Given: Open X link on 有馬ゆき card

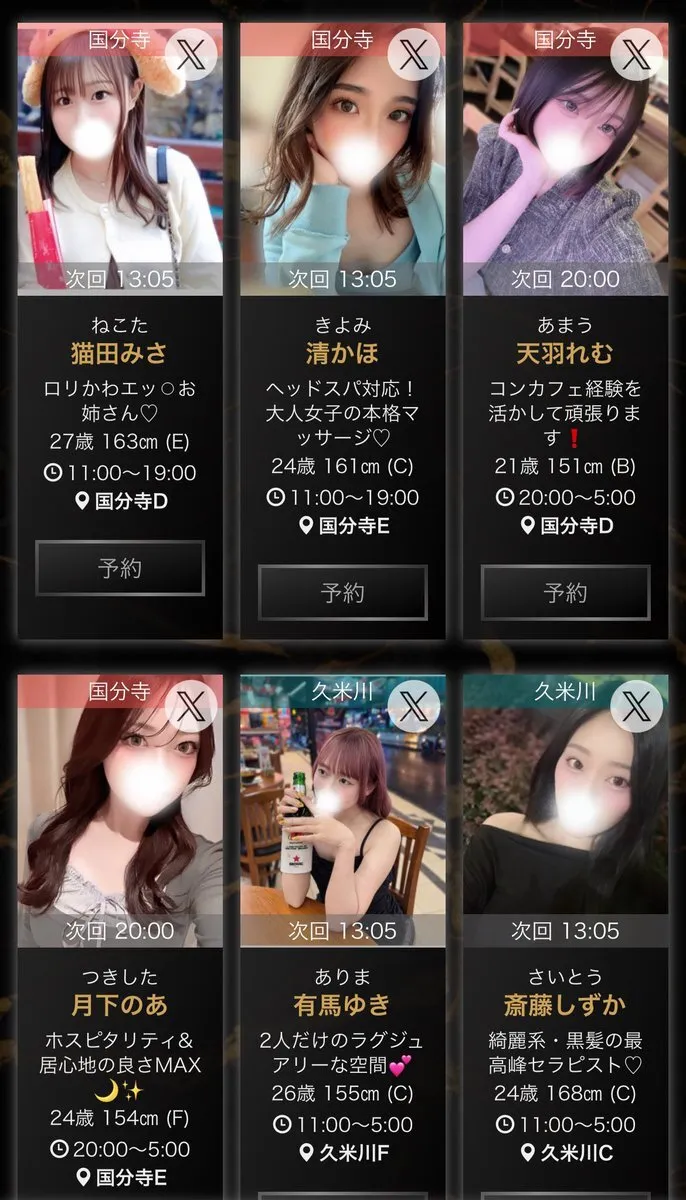Looking at the screenshot, I should click(x=412, y=705).
